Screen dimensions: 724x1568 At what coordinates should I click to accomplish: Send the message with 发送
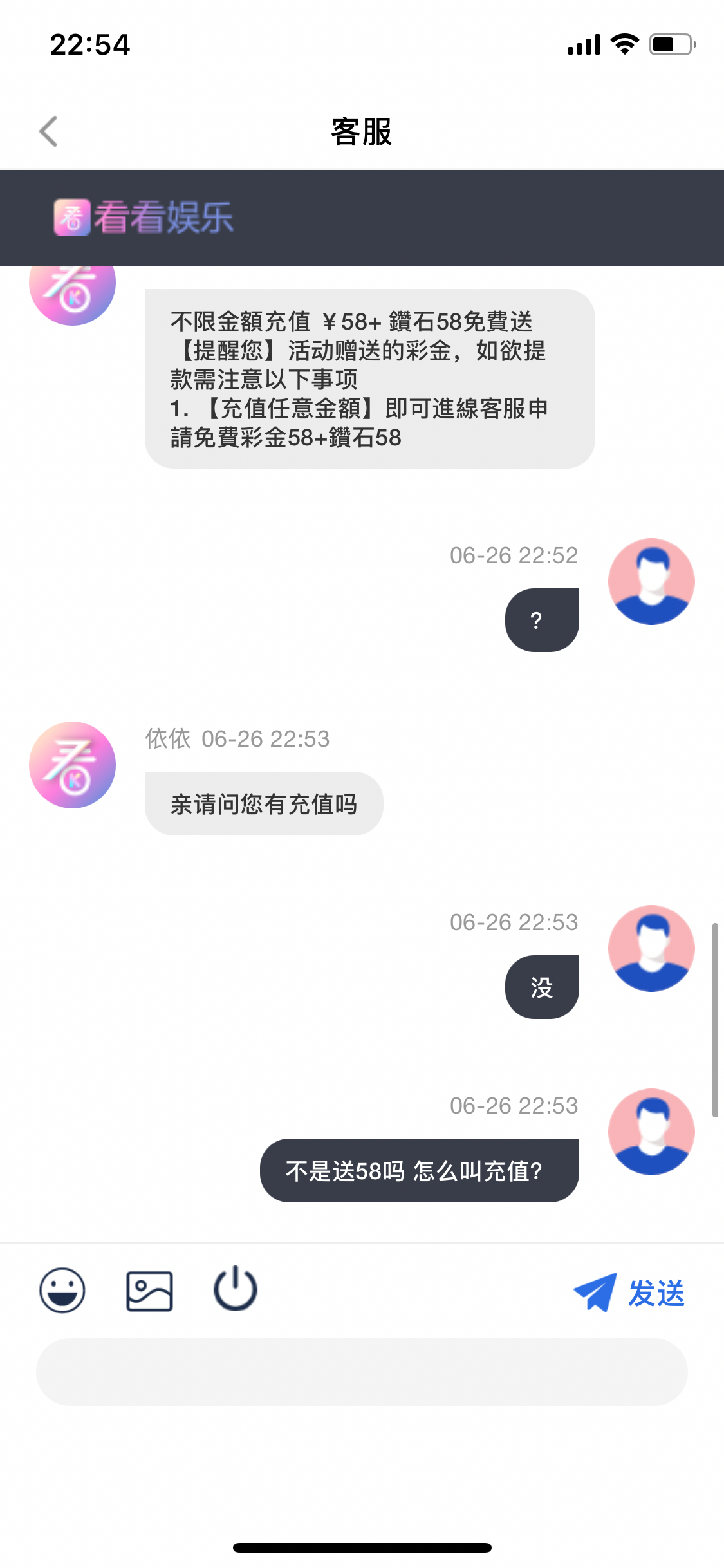point(629,1293)
